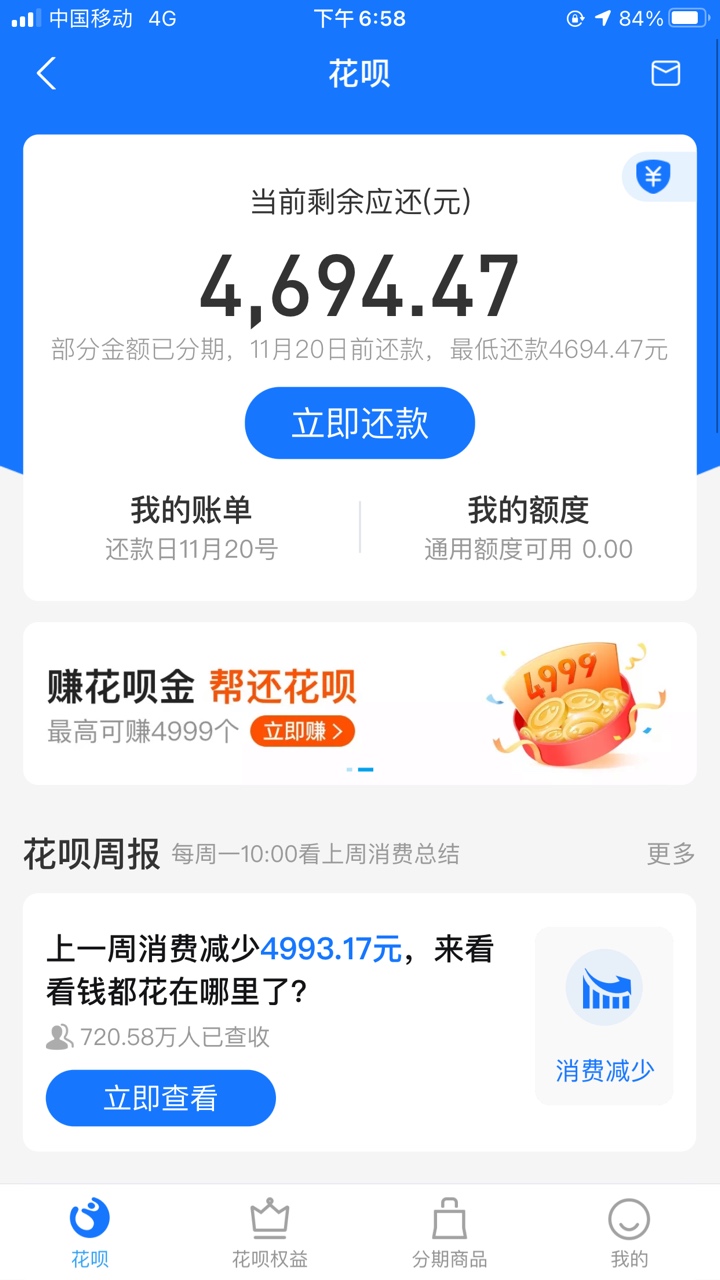The image size is (720, 1280).
Task: Switch to the 我的 tab
Action: click(629, 1233)
